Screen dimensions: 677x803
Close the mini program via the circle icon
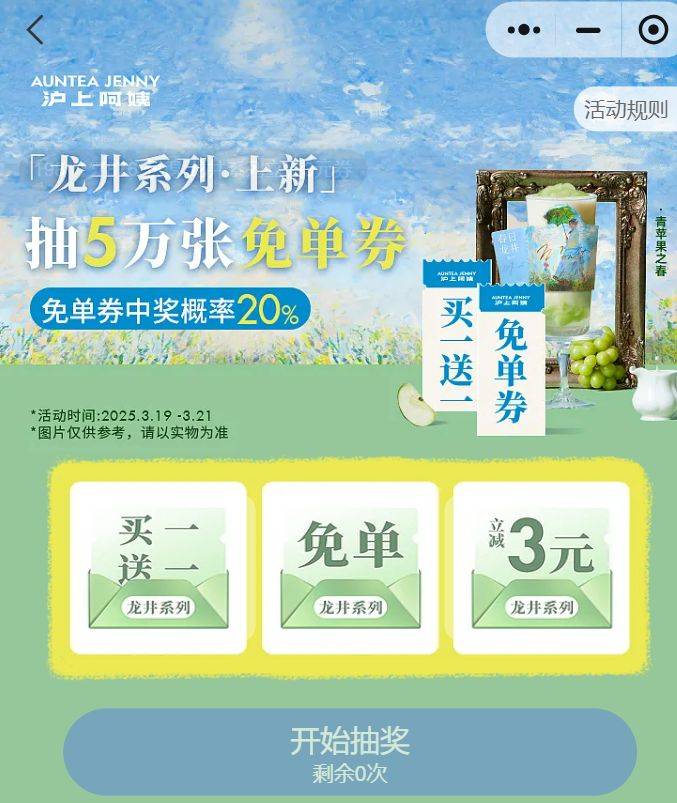(652, 30)
